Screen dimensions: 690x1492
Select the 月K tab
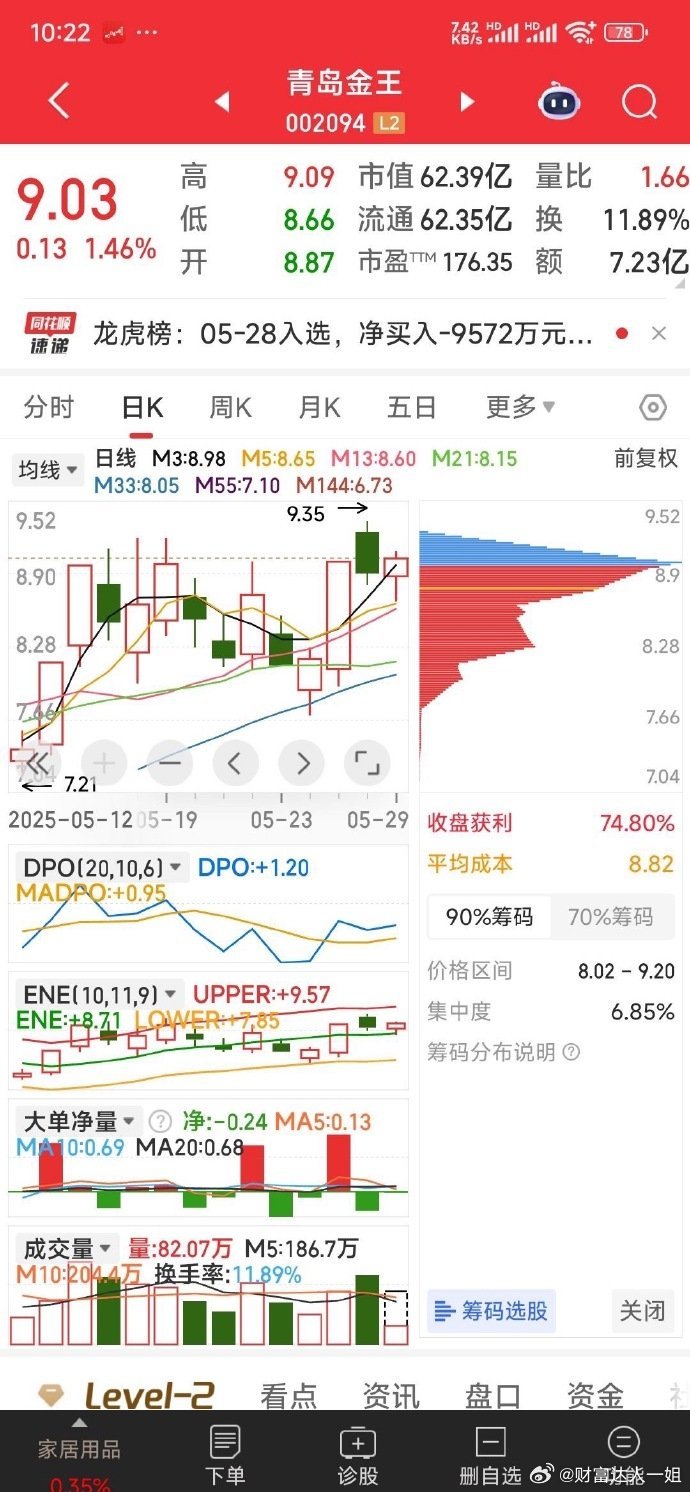(x=319, y=407)
